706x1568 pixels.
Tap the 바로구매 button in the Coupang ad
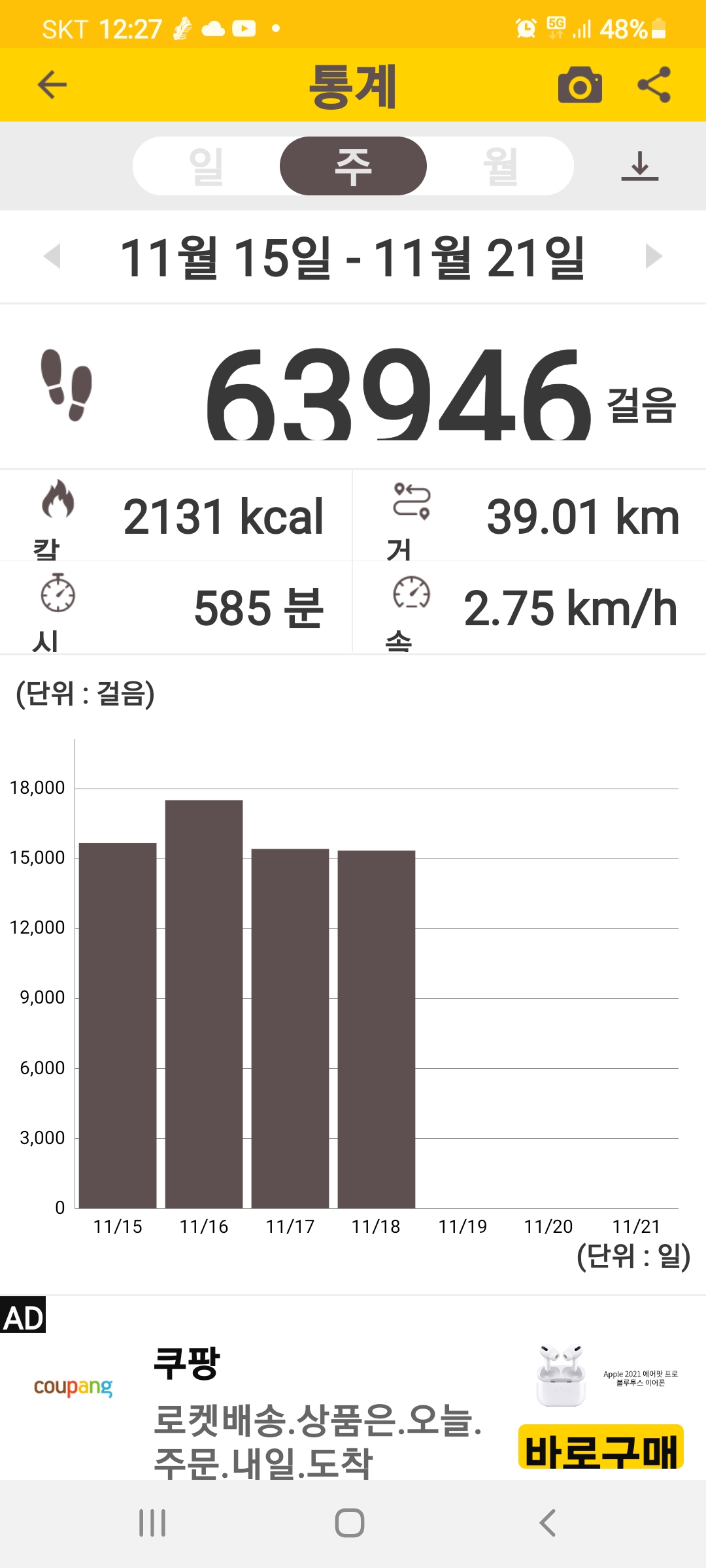pos(601,1446)
